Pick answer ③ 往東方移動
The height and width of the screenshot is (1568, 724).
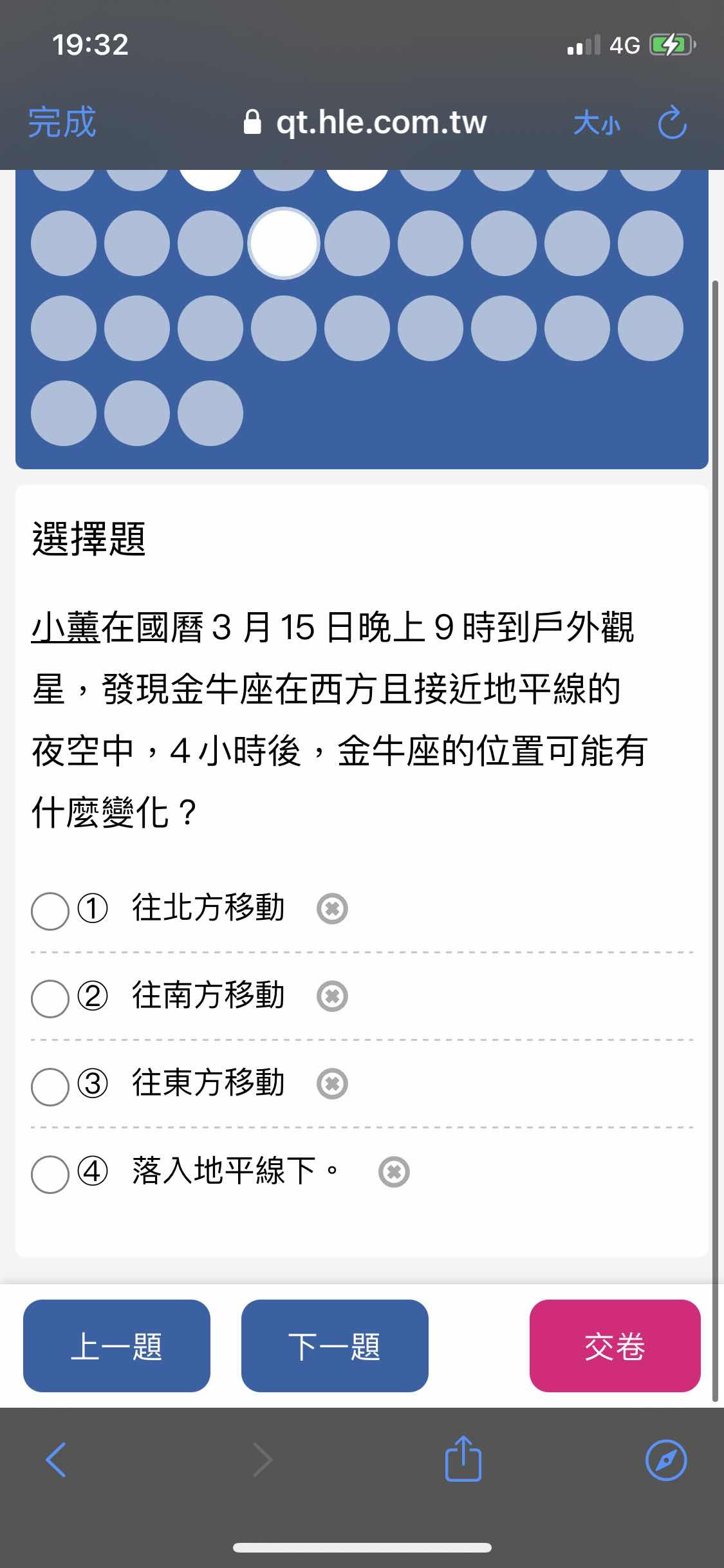point(50,1087)
